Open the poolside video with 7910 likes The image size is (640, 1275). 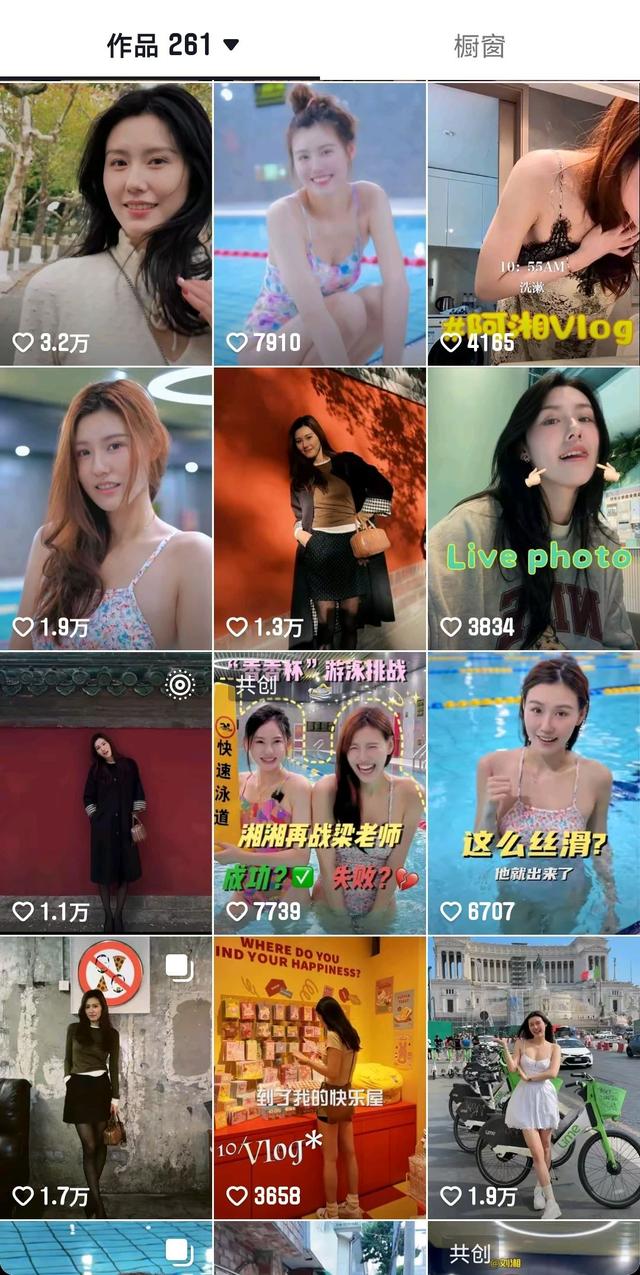pyautogui.click(x=320, y=223)
